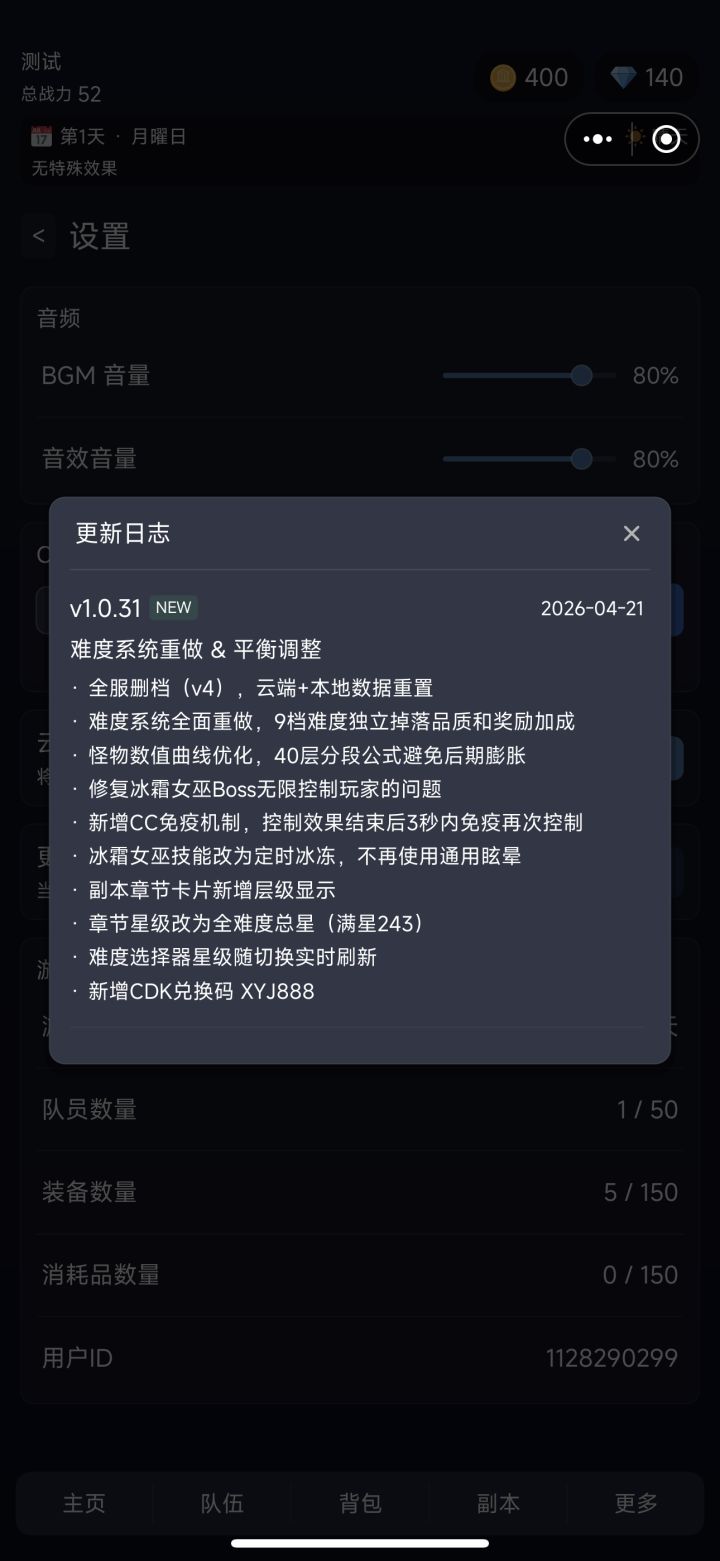Open the 队伍 tab
The image size is (720, 1561).
point(222,1503)
